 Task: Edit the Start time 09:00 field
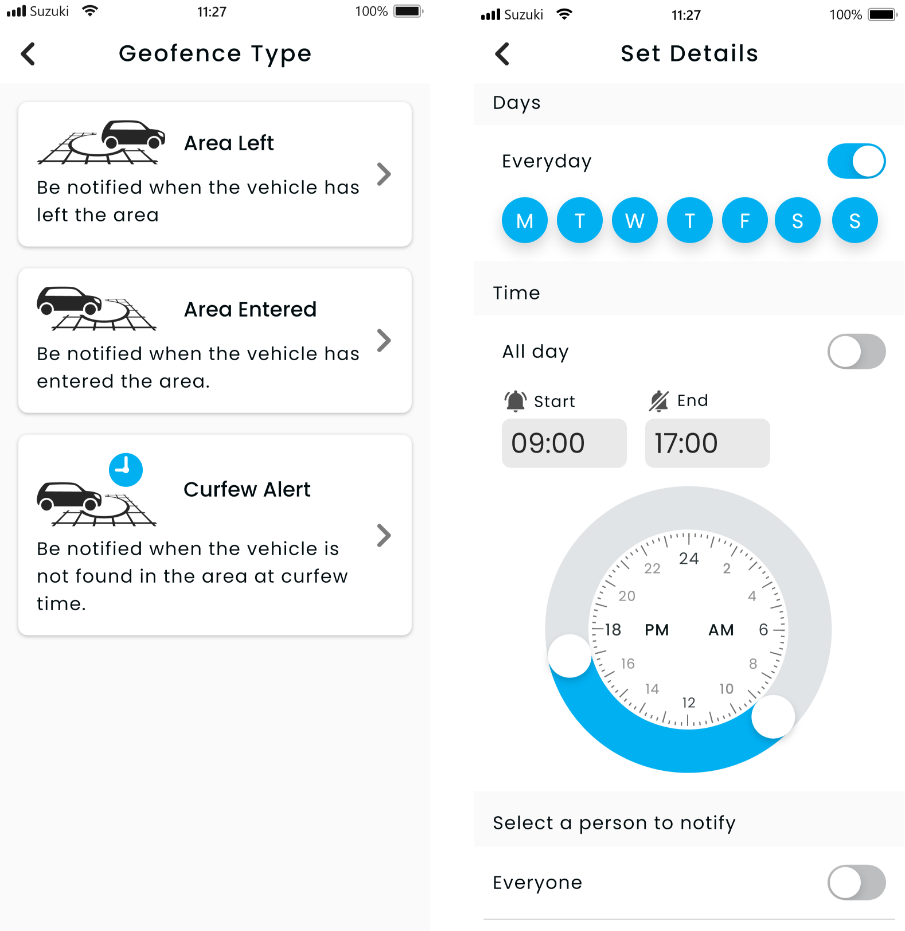(x=564, y=443)
